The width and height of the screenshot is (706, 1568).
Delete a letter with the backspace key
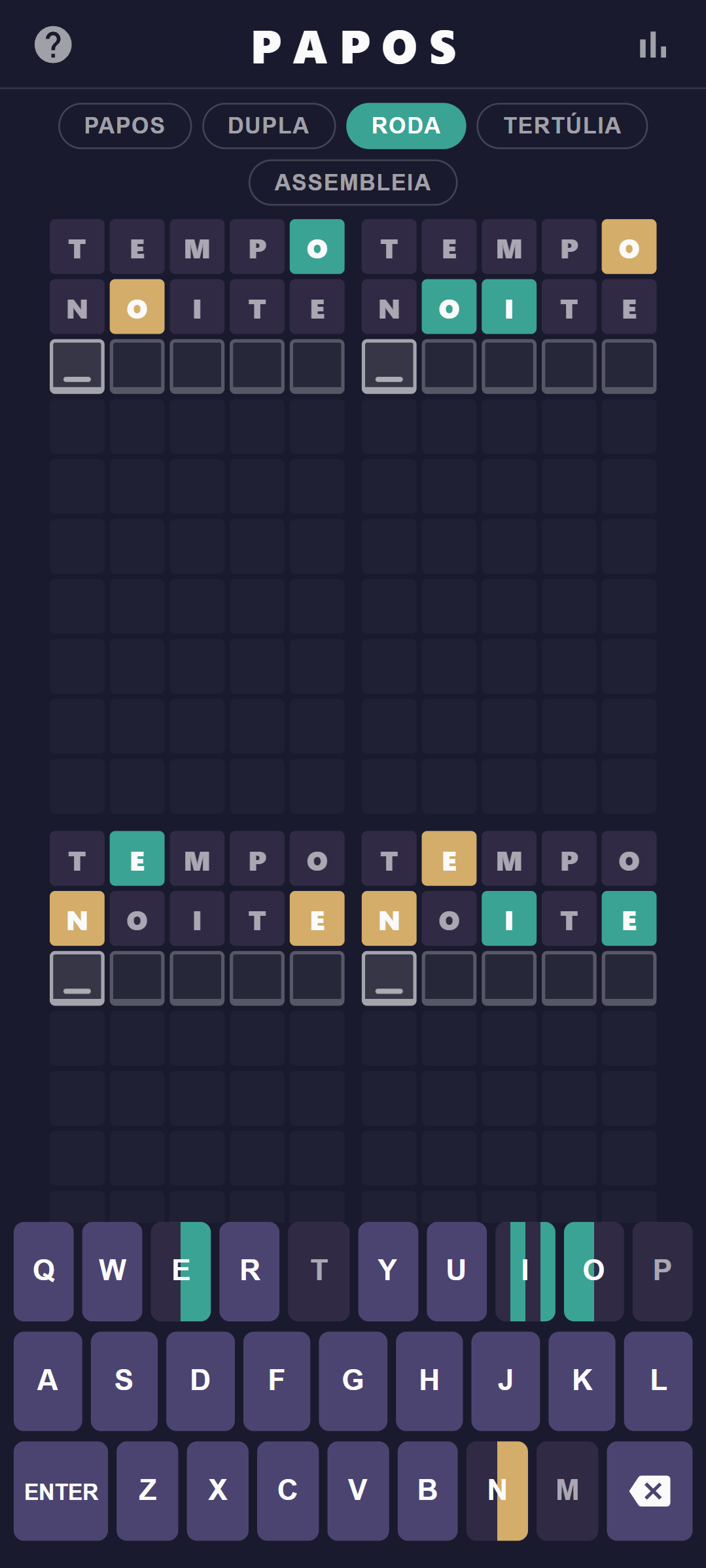[650, 1491]
